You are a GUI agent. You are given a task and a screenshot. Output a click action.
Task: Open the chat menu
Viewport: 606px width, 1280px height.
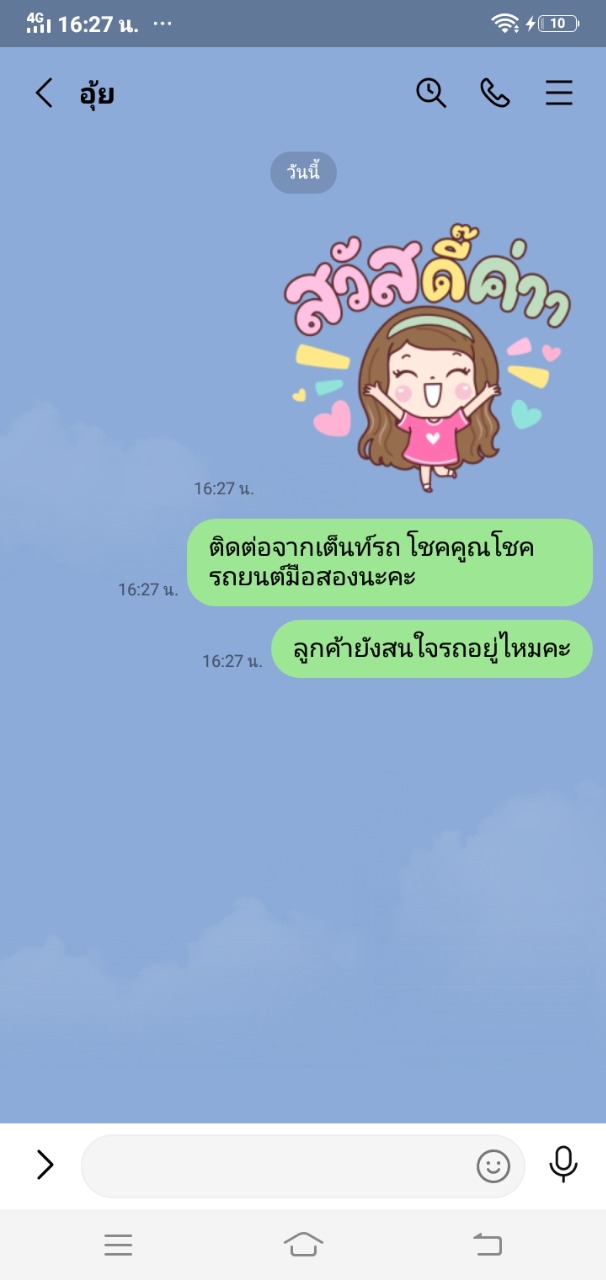click(559, 93)
